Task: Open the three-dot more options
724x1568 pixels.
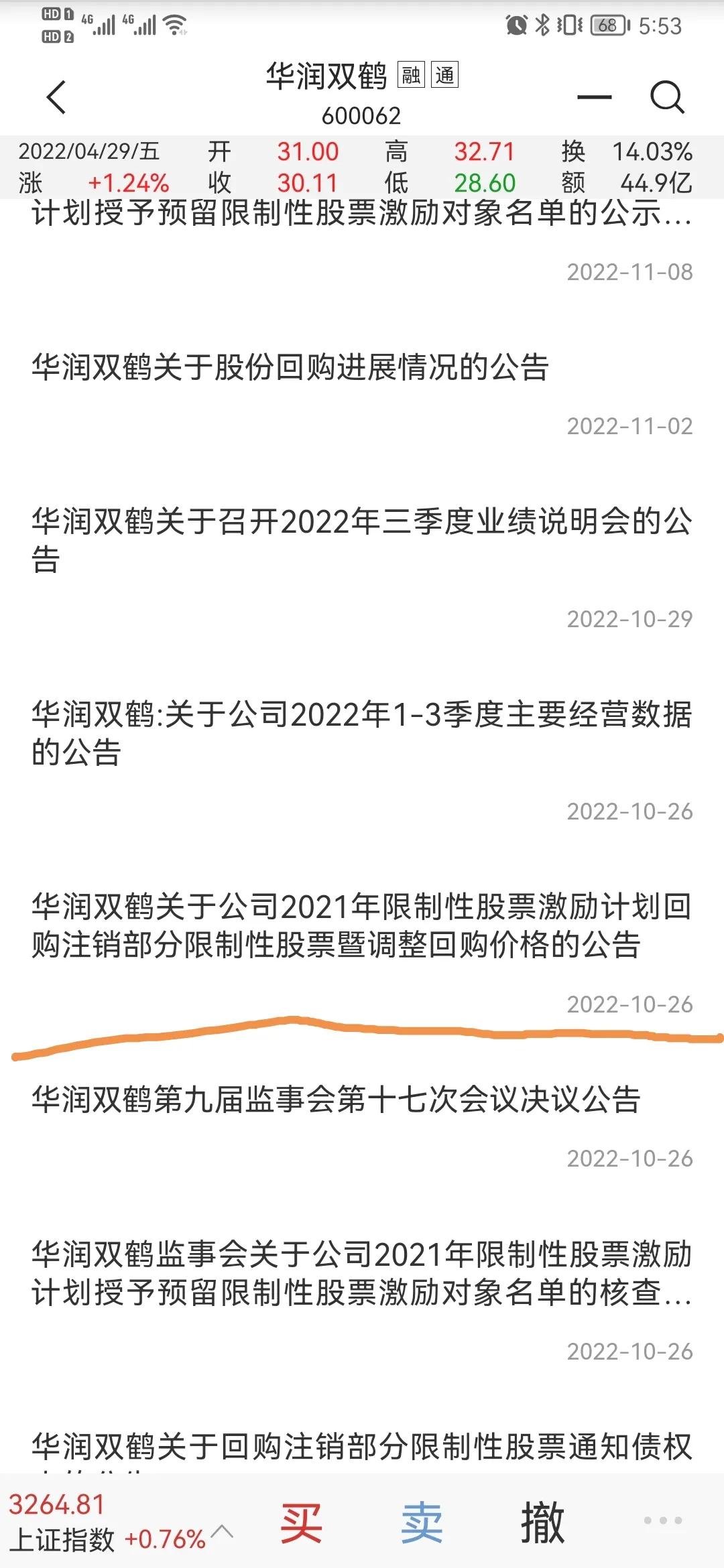Action: coord(663,1520)
